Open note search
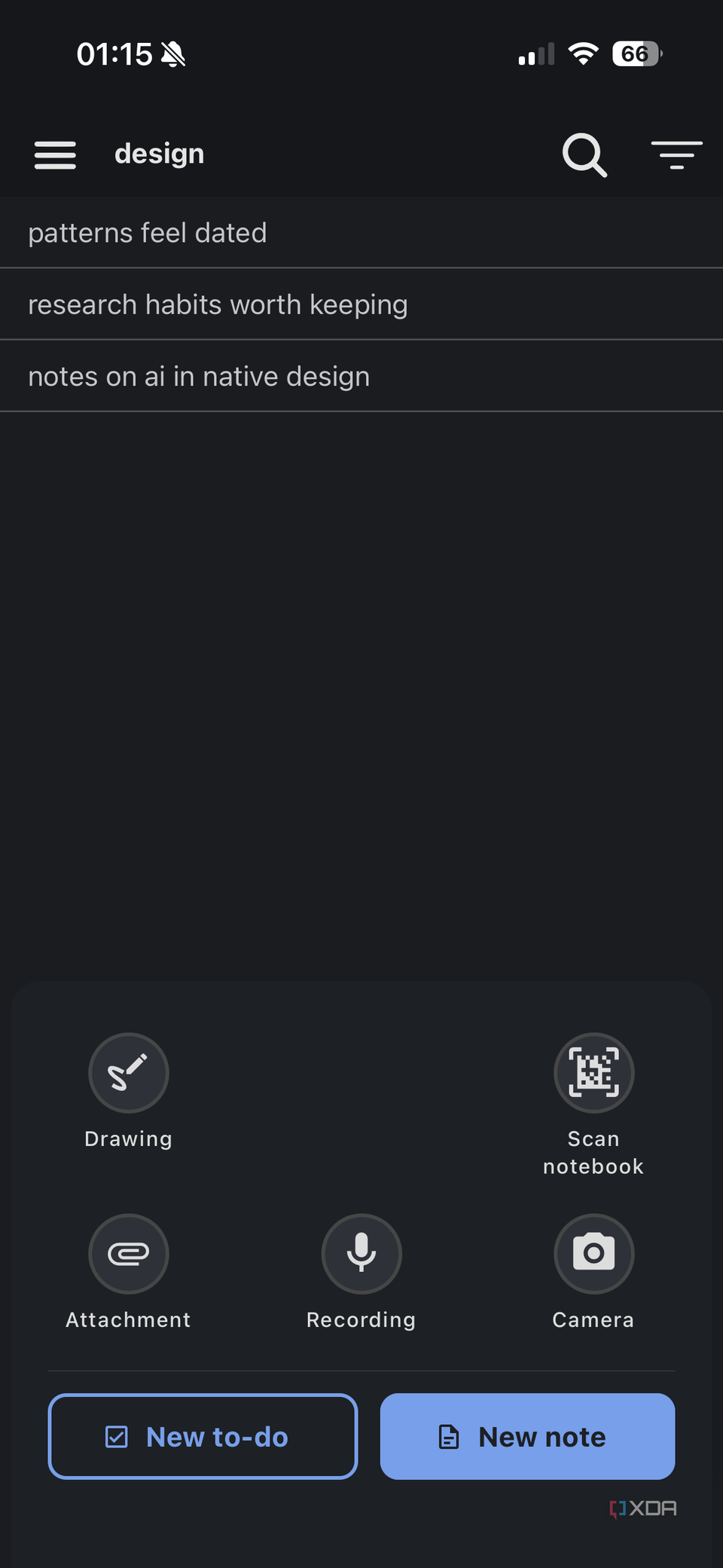The width and height of the screenshot is (723, 1568). coord(584,155)
